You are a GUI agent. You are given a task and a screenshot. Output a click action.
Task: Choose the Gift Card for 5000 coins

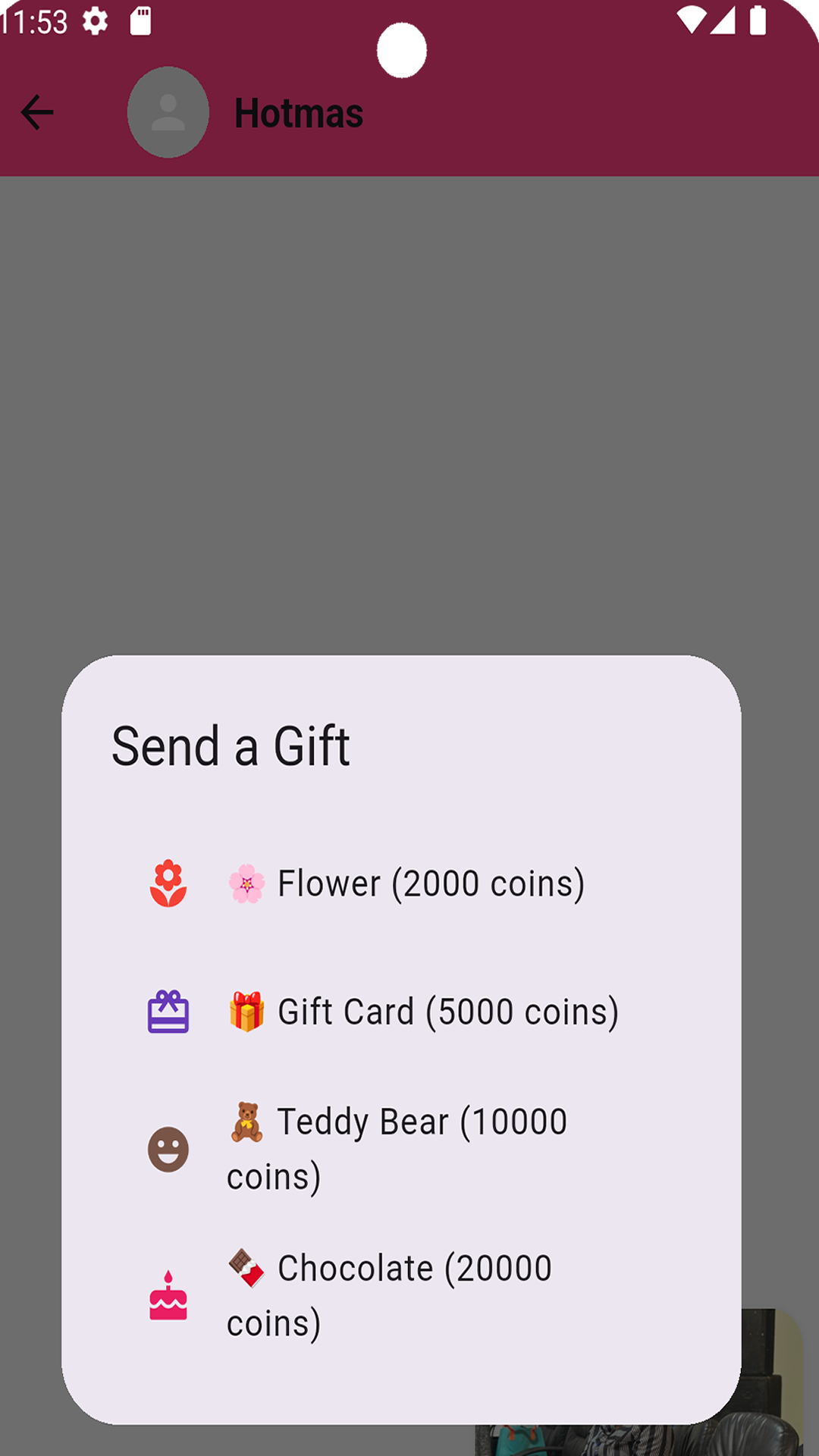[x=402, y=1012]
